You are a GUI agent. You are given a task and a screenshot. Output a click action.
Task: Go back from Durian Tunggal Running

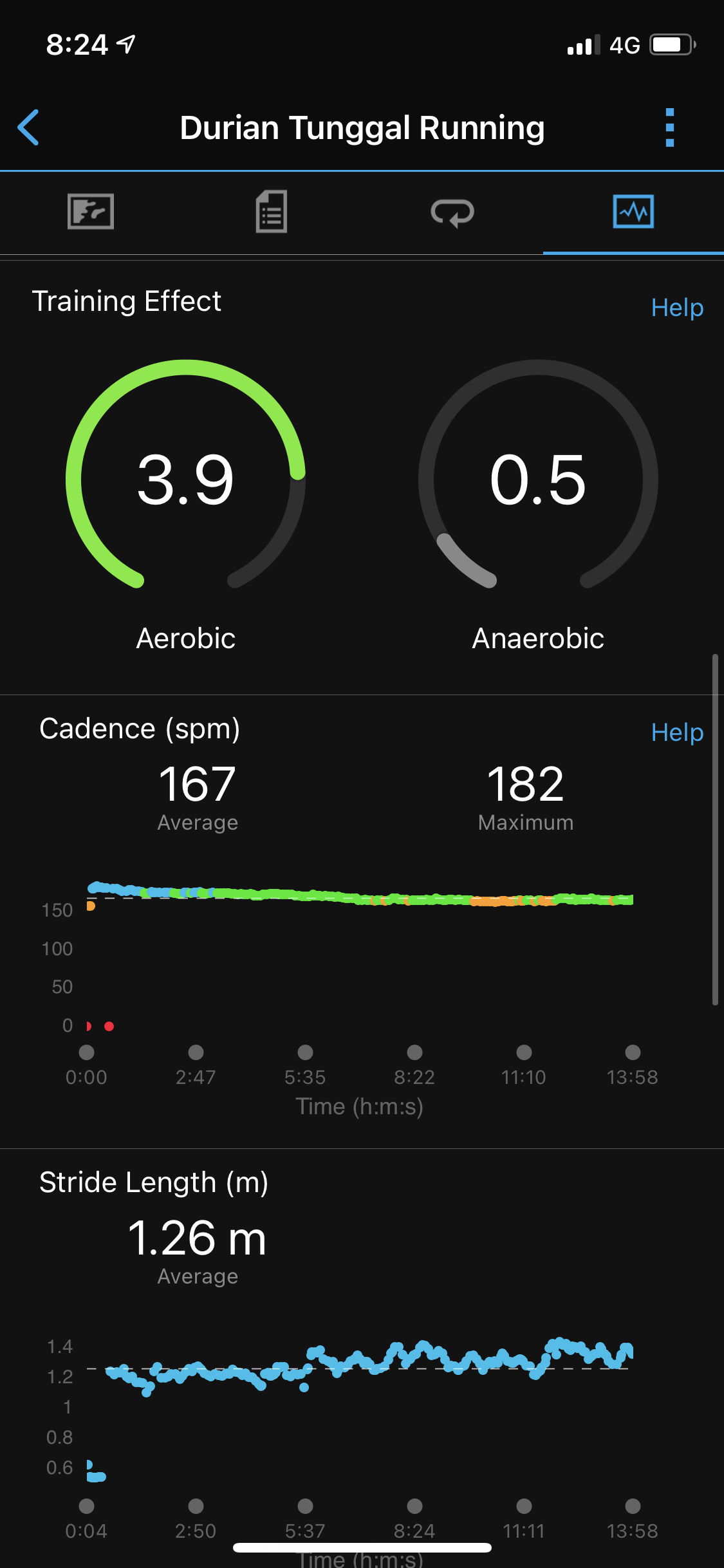coord(29,127)
